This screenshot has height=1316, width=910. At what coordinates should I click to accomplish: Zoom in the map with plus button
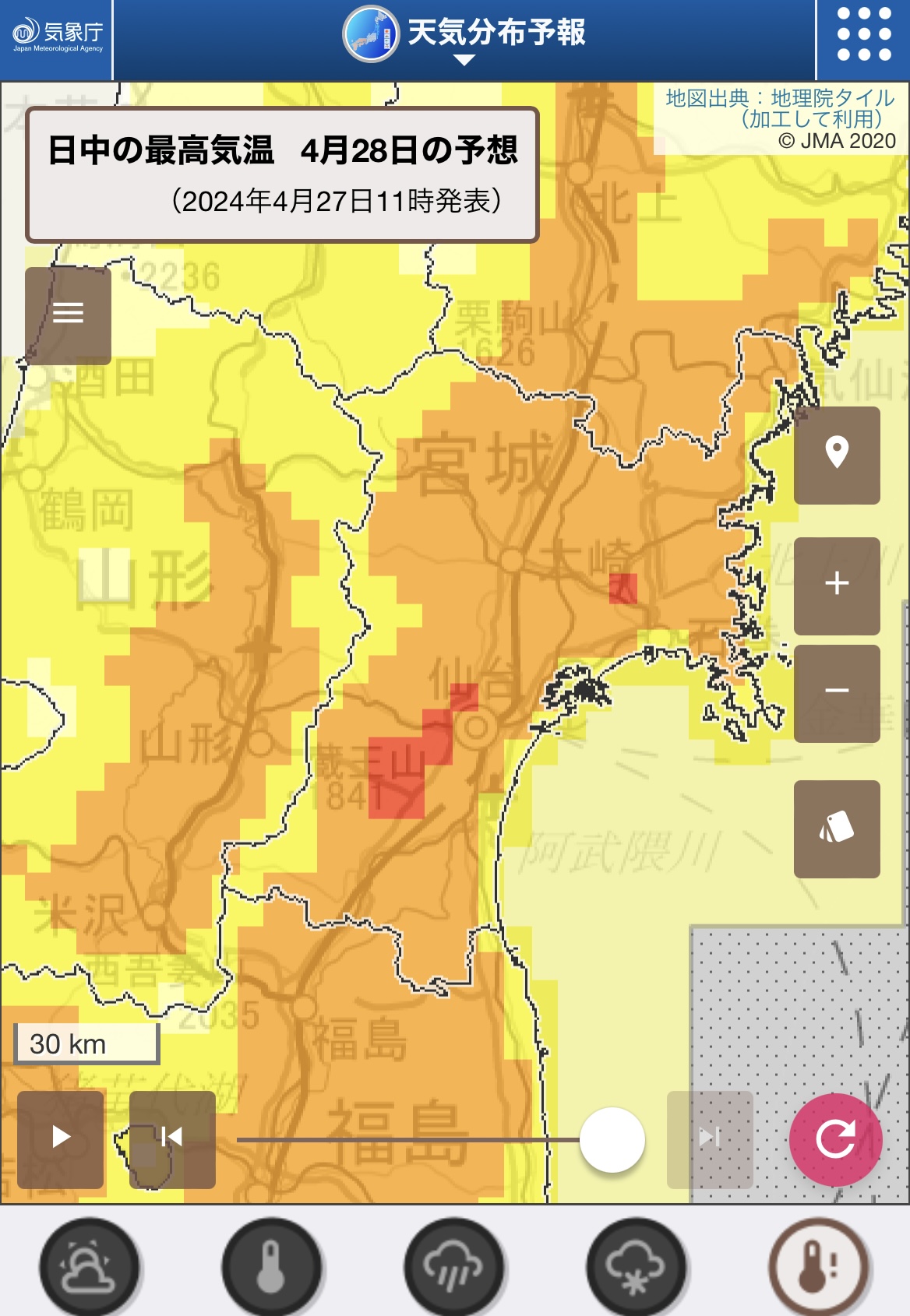tap(837, 584)
